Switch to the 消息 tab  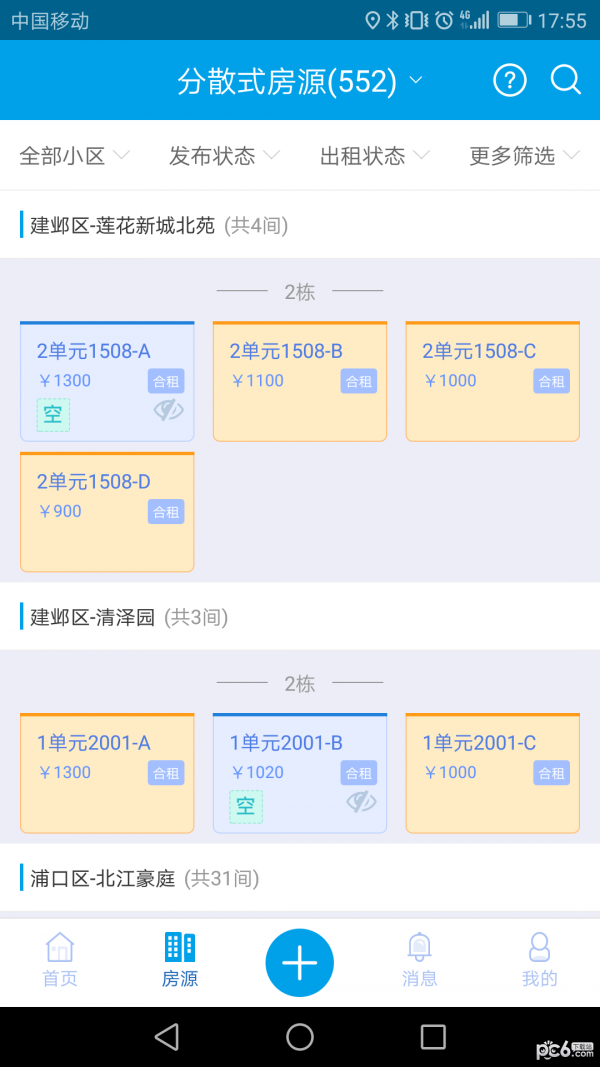(x=420, y=960)
